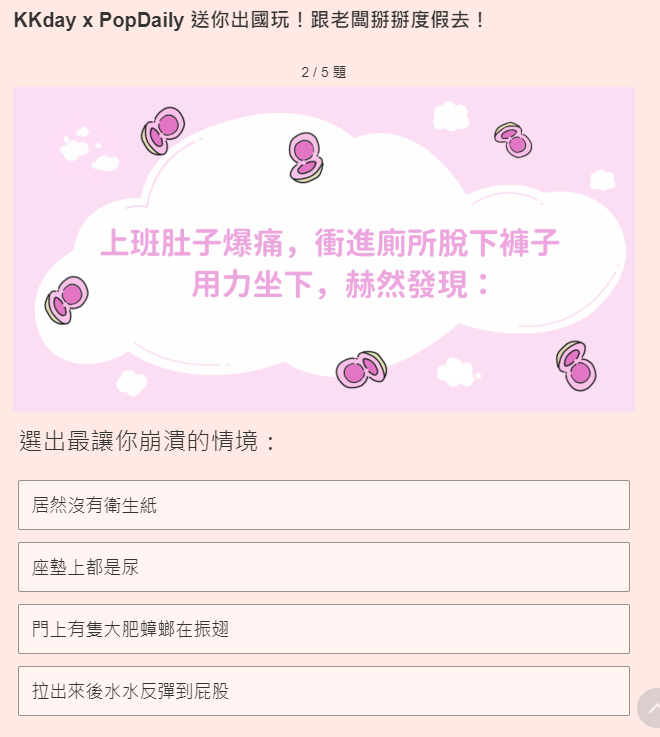The image size is (660, 737).
Task: Tap the scroll-to-top arrow button
Action: (651, 708)
